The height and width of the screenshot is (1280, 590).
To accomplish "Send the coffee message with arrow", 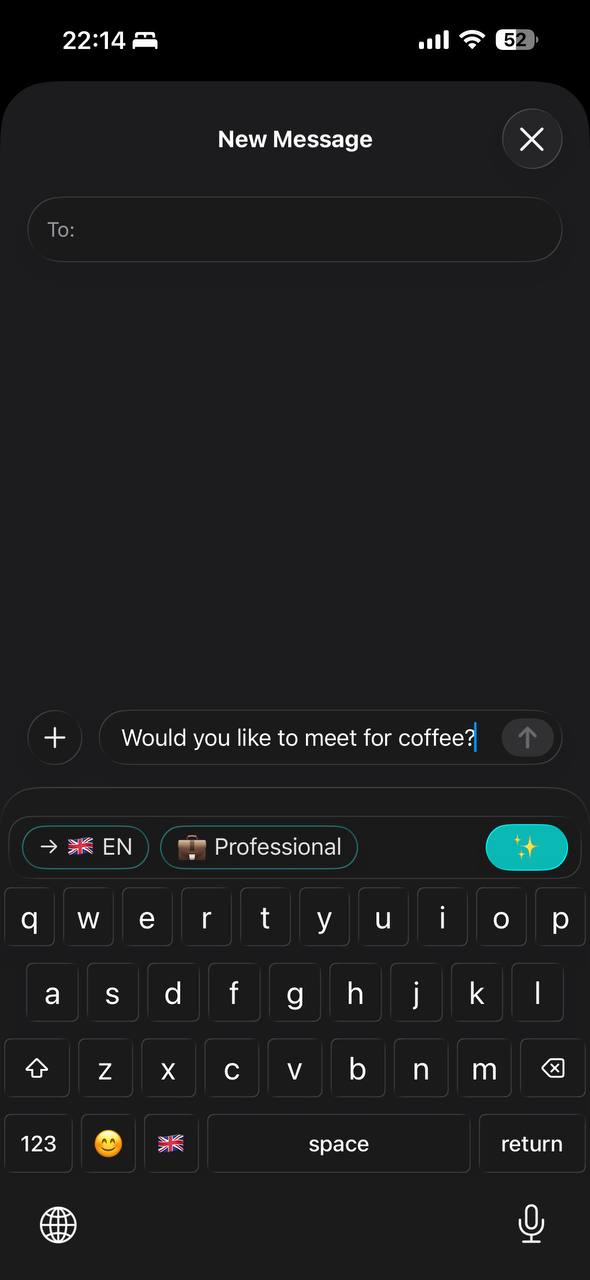I will click(x=527, y=738).
